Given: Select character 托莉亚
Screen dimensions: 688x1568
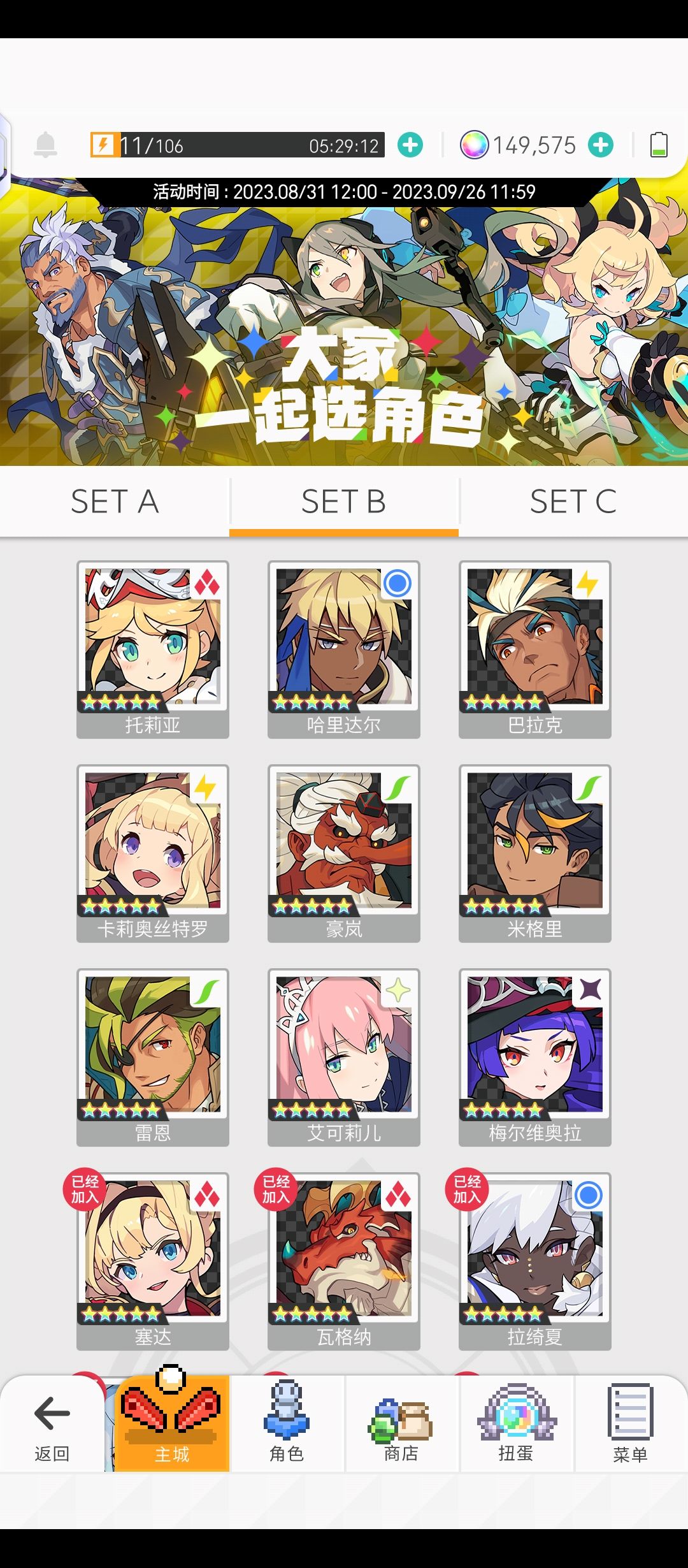Looking at the screenshot, I should tap(153, 650).
